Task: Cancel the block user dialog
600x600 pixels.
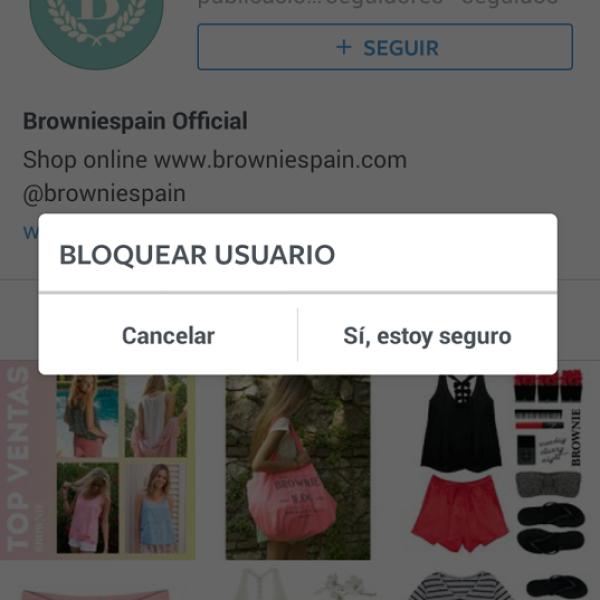Action: (x=168, y=336)
